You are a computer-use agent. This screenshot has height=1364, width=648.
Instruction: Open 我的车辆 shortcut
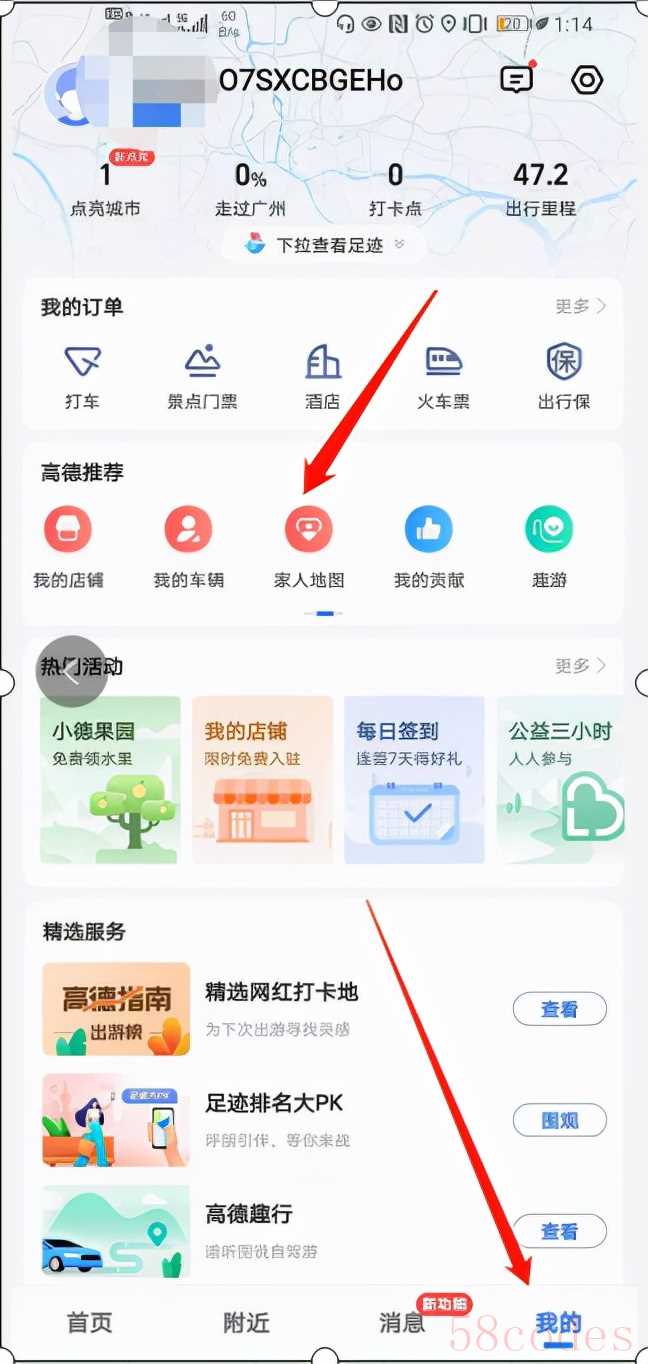point(188,545)
